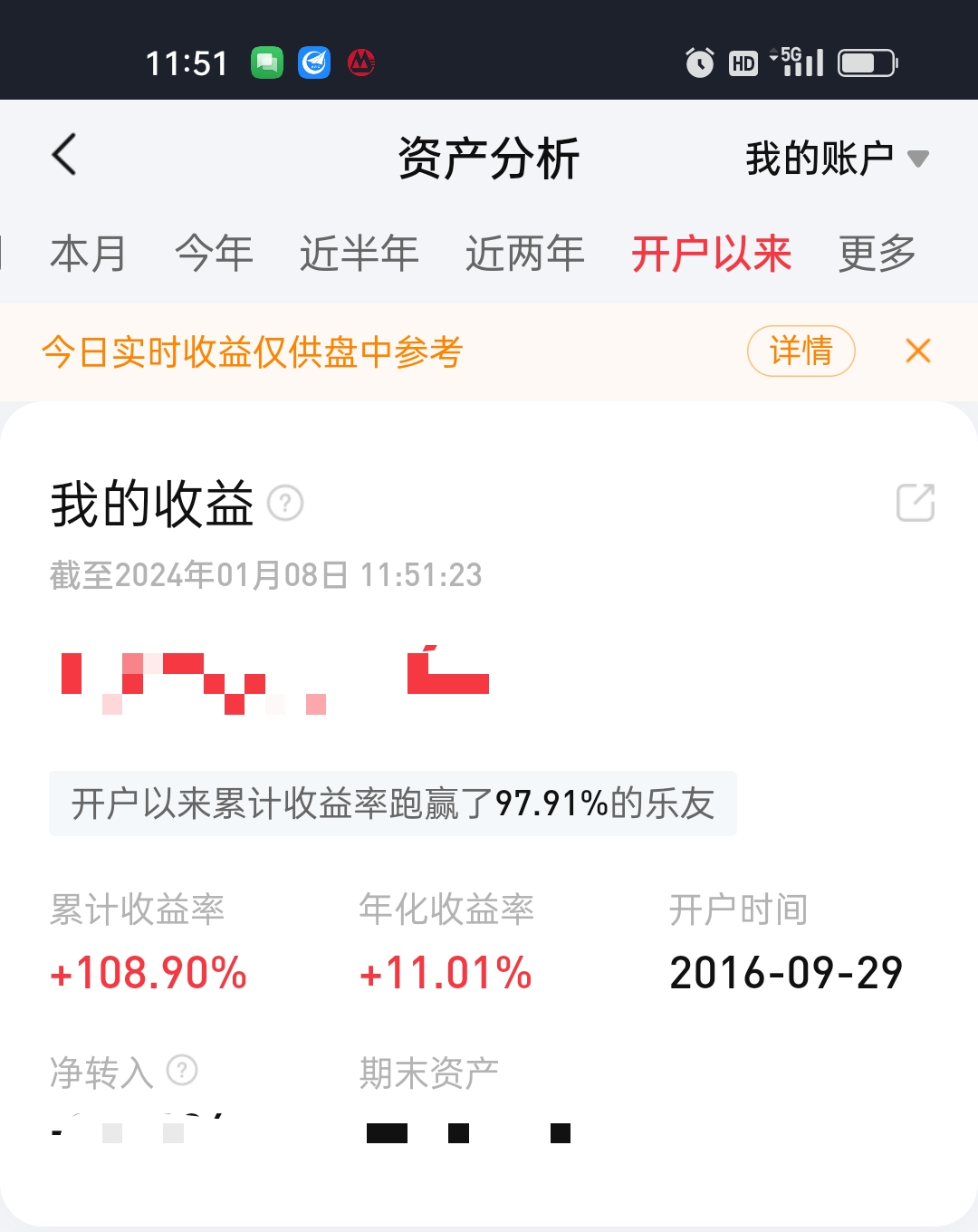The image size is (978, 1232).
Task: Open the 我的账户 account dropdown
Action: point(837,159)
